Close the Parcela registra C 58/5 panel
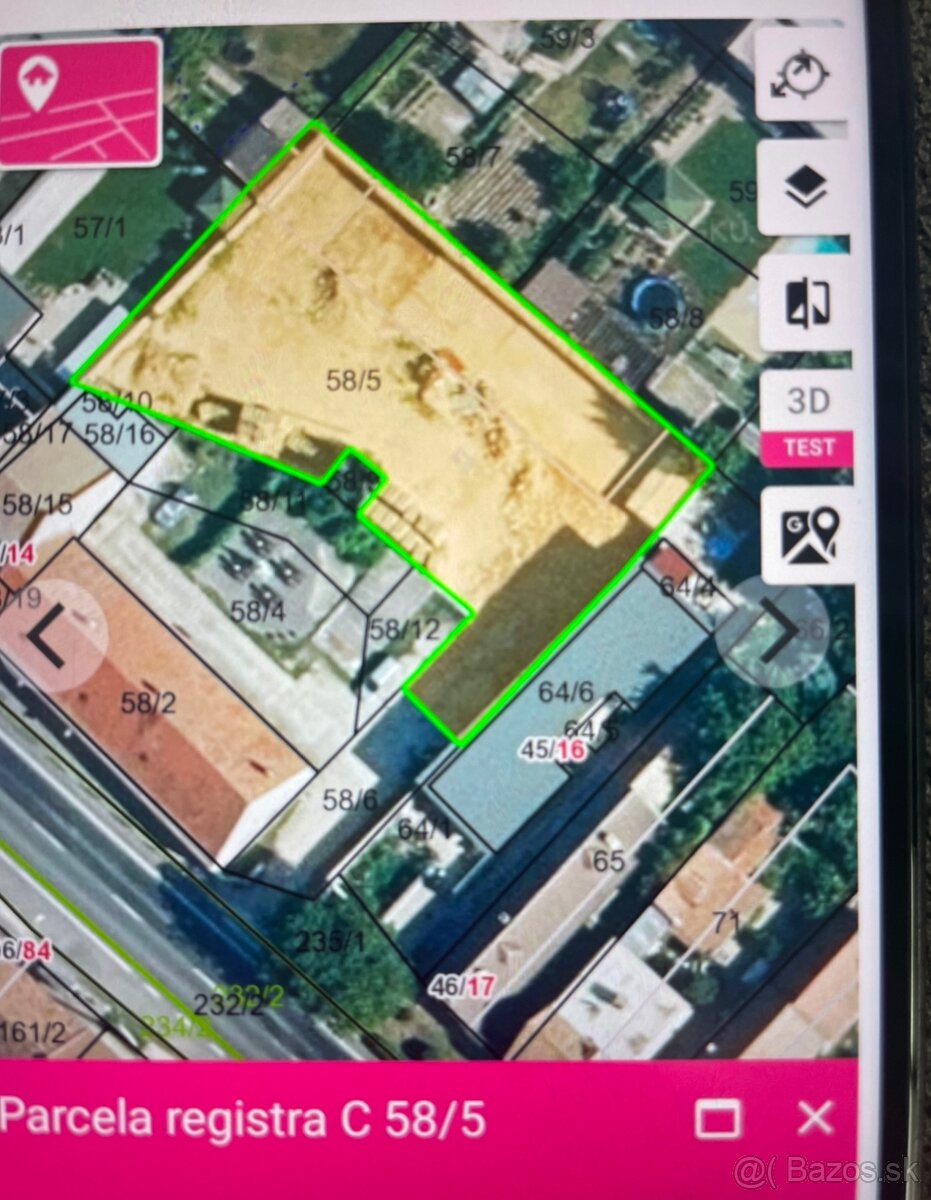The image size is (931, 1200). tap(815, 1118)
